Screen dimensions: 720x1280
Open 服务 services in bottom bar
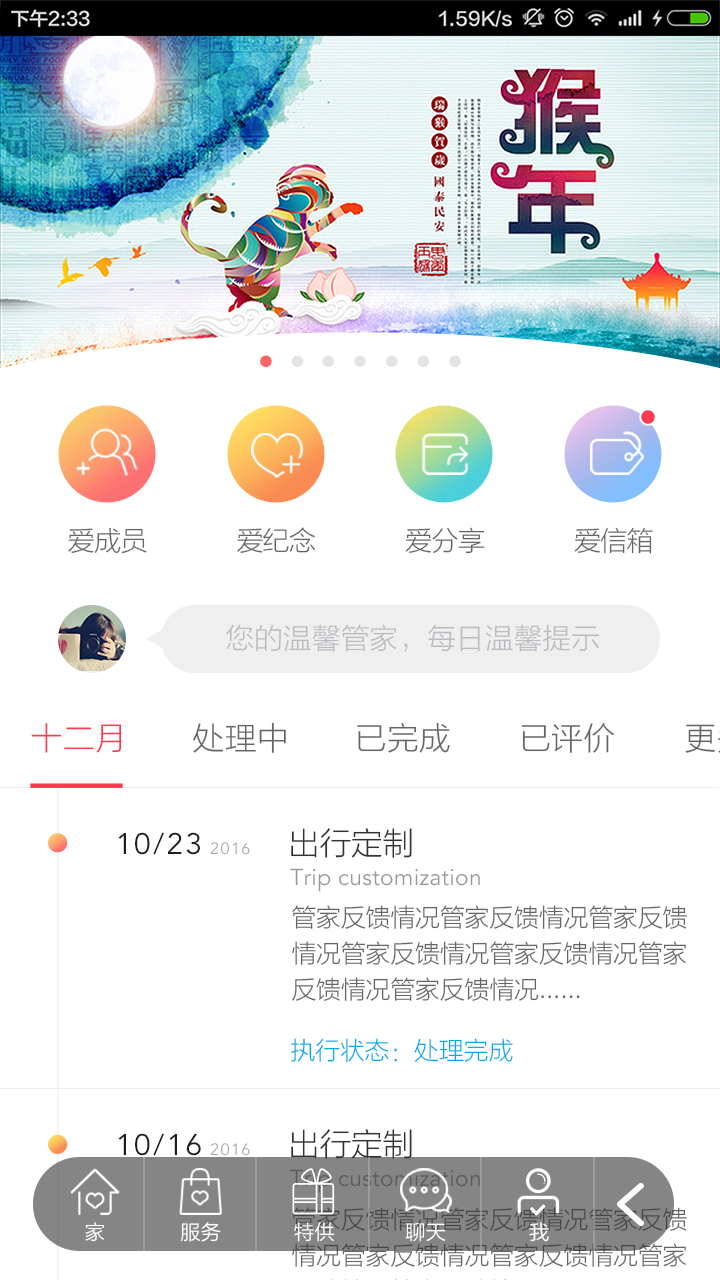(200, 1205)
